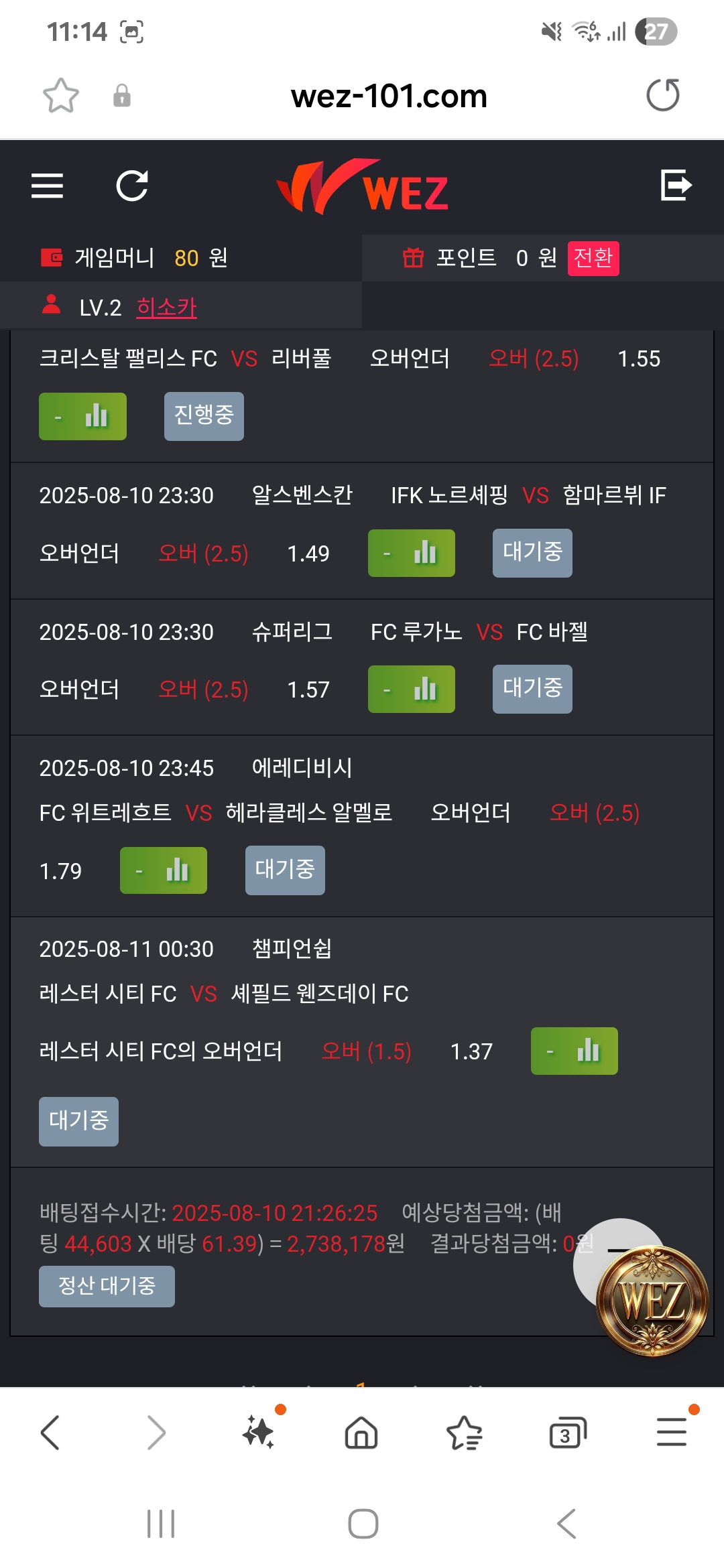The width and height of the screenshot is (724, 1568).
Task: Open the browser main menu
Action: click(672, 1431)
